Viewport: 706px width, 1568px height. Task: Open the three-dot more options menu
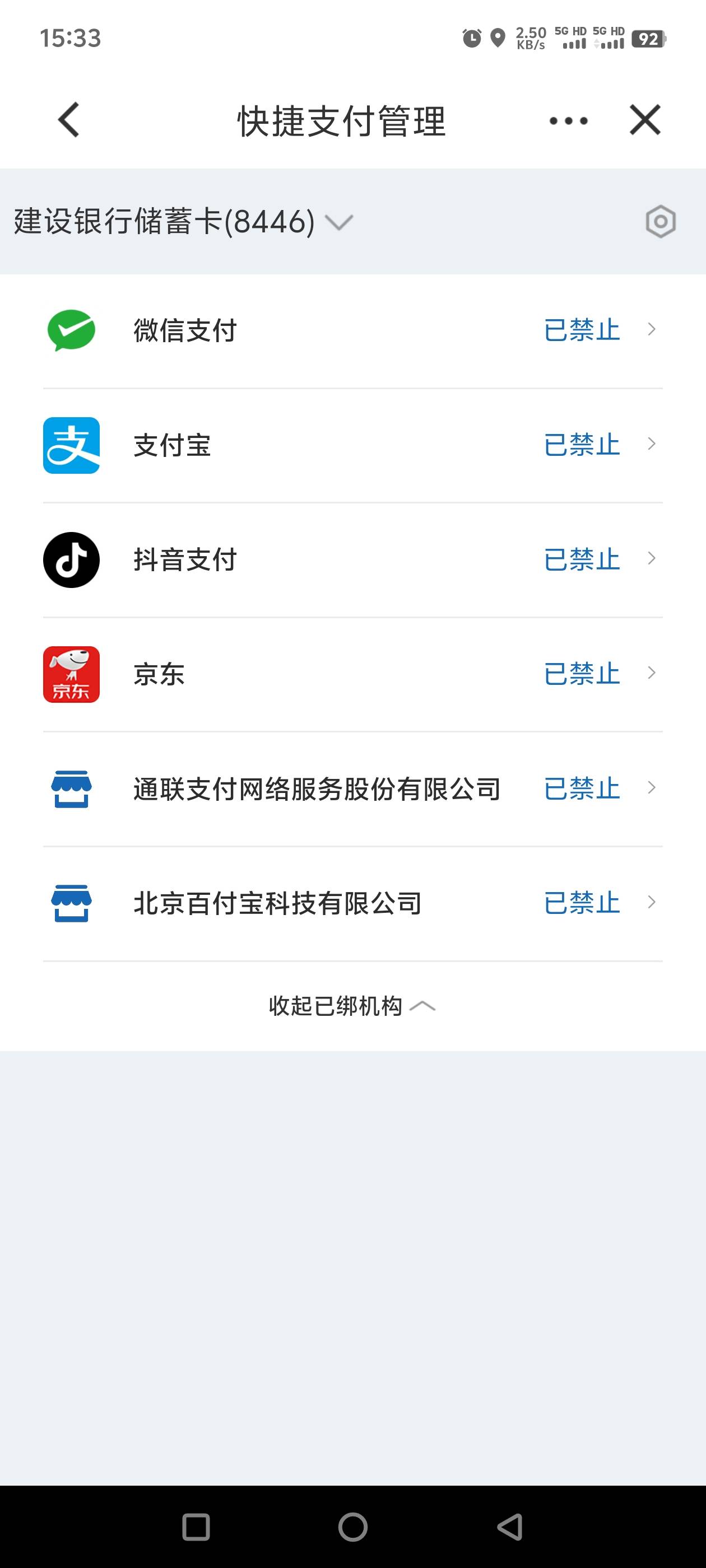coord(568,120)
